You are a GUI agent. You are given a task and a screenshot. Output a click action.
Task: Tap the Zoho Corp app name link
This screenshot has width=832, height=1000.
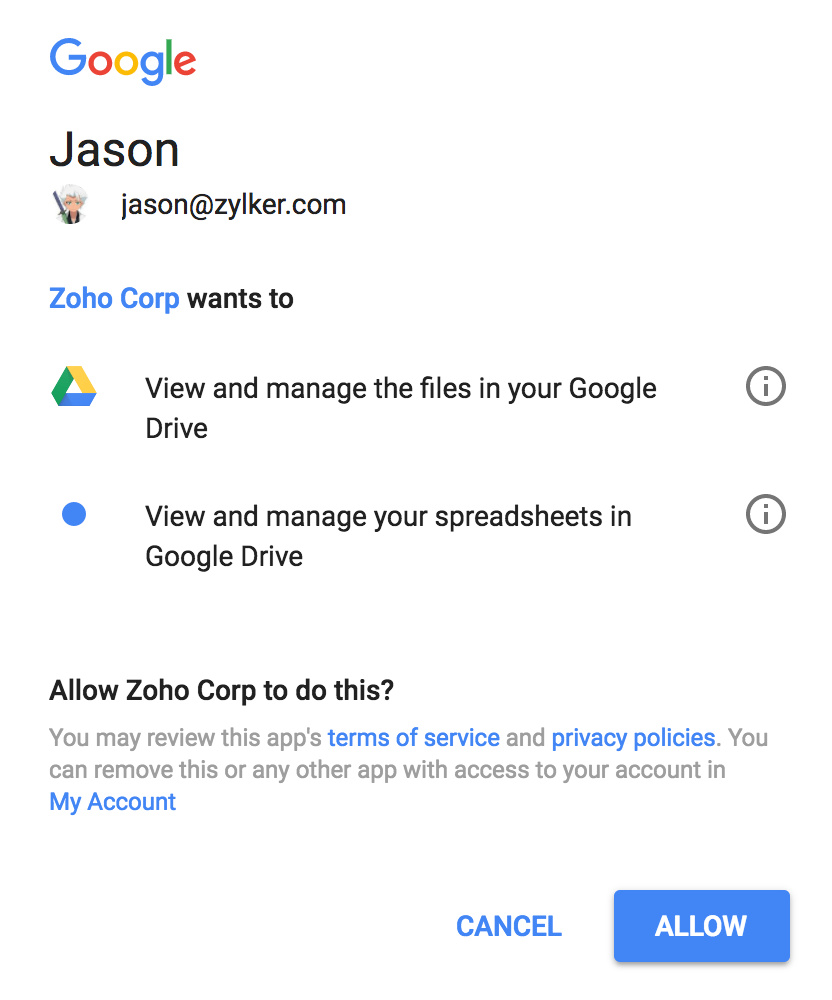114,298
